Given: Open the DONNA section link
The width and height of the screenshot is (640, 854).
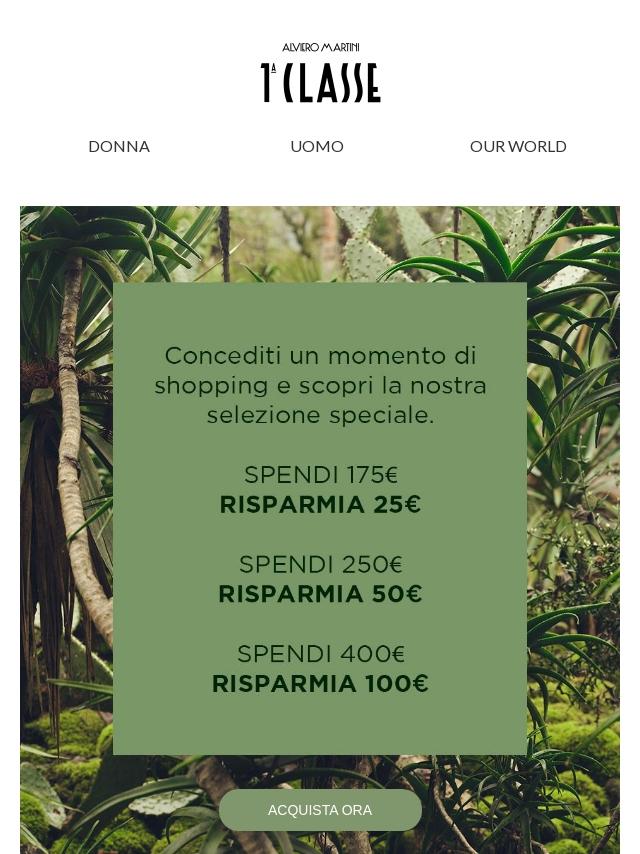Looking at the screenshot, I should click(119, 146).
